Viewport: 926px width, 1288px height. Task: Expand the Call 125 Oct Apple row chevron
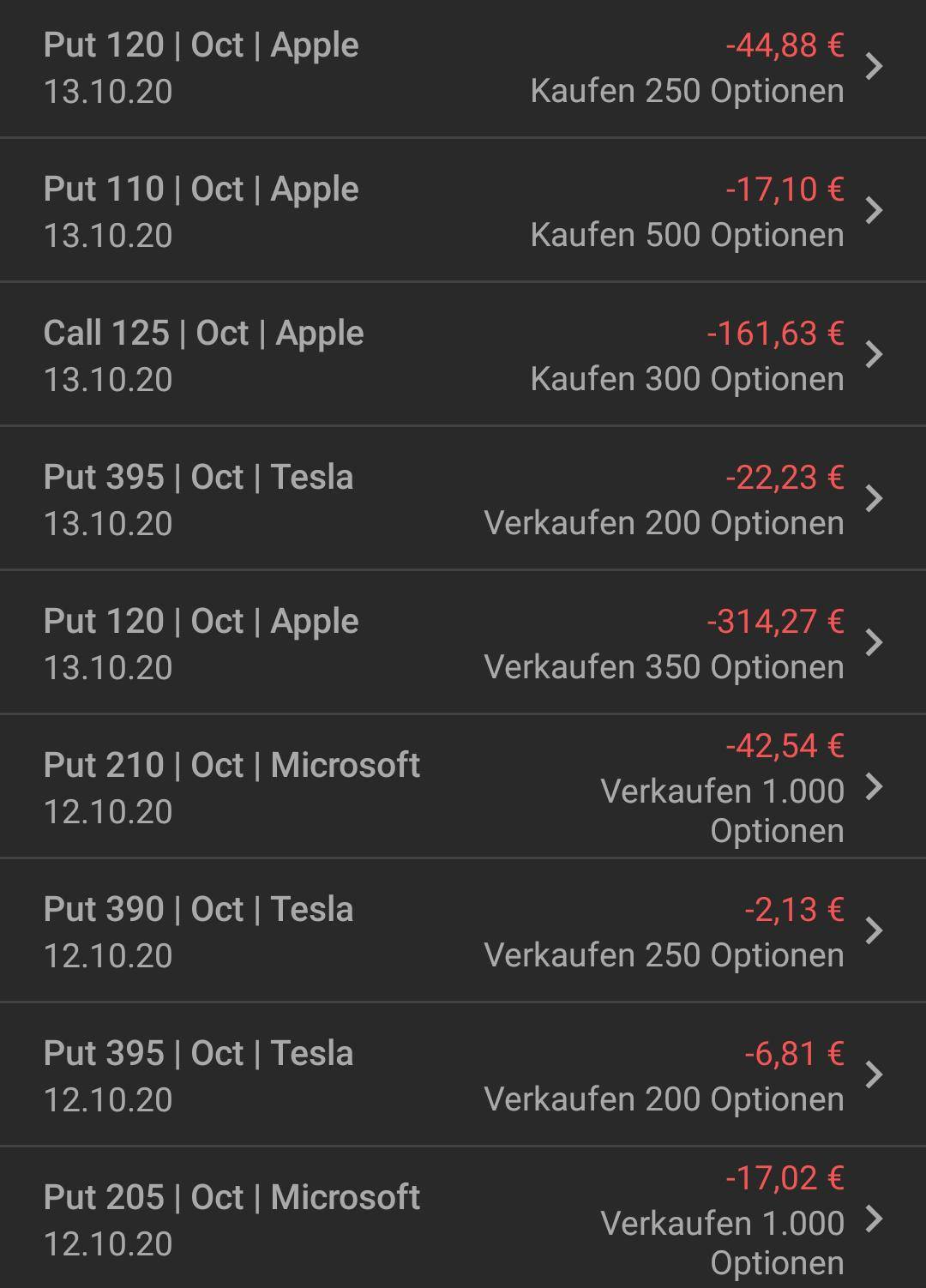(875, 353)
